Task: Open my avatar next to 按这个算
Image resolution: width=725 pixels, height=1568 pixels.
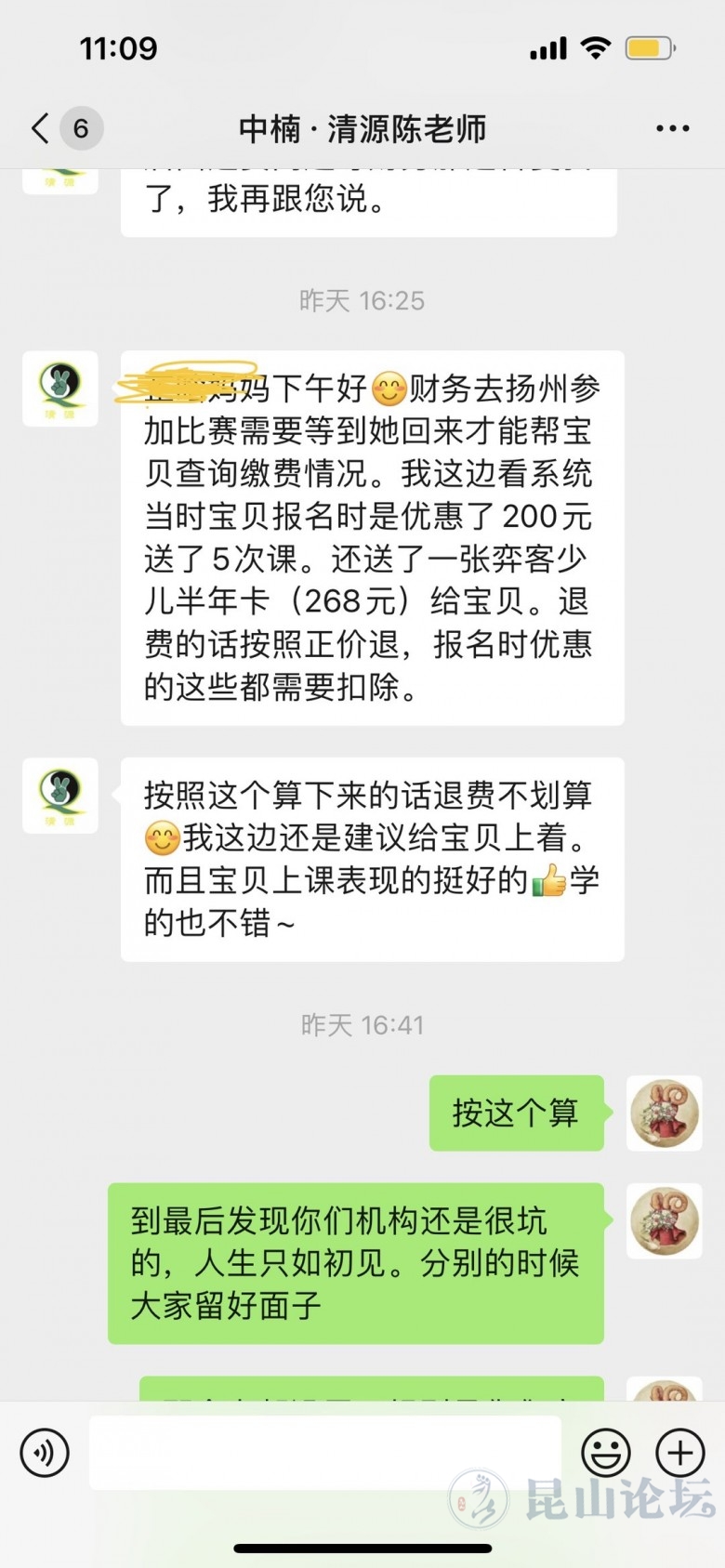Action: click(664, 1113)
